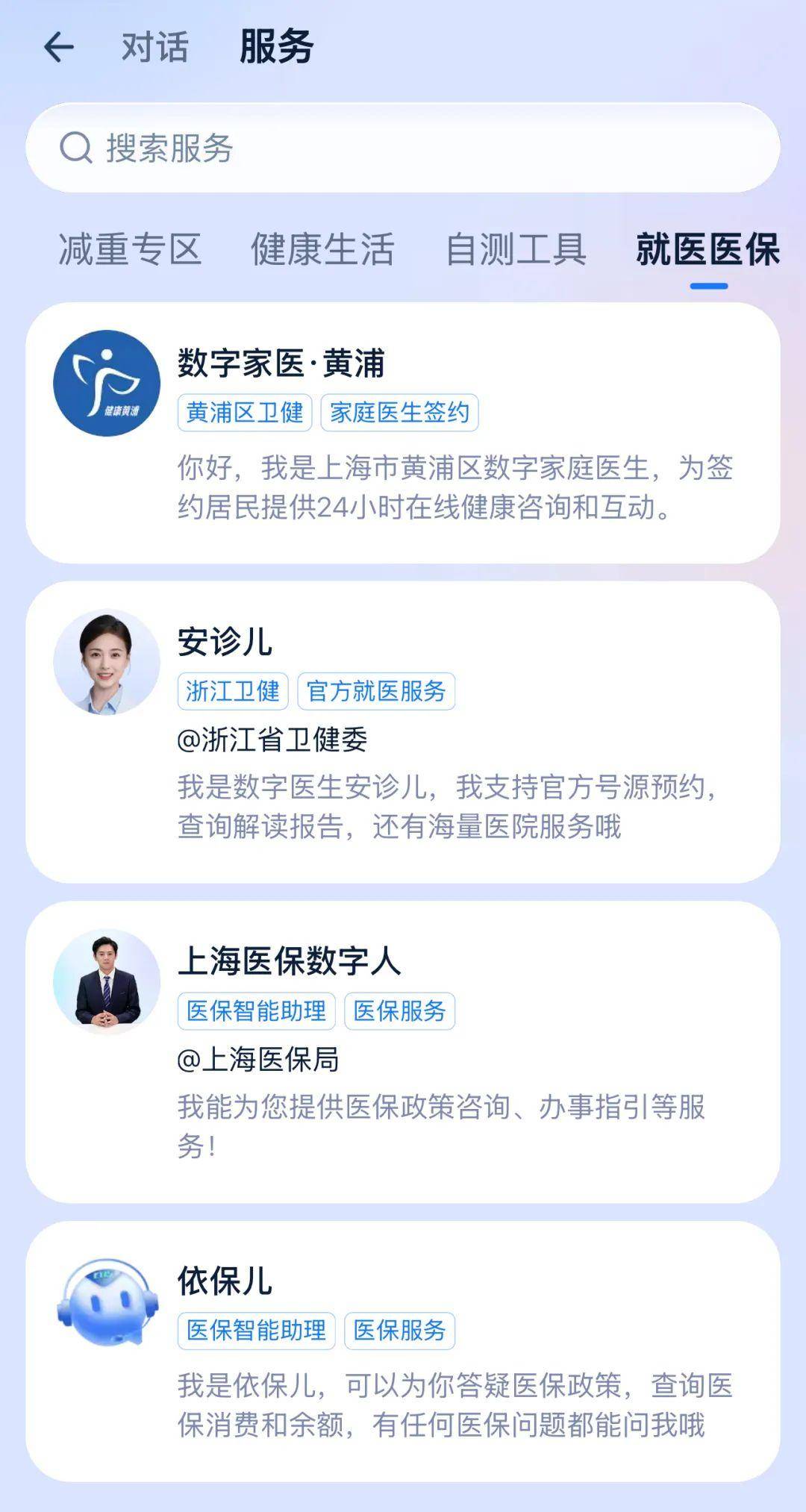Show the 自测工具 category

(516, 249)
